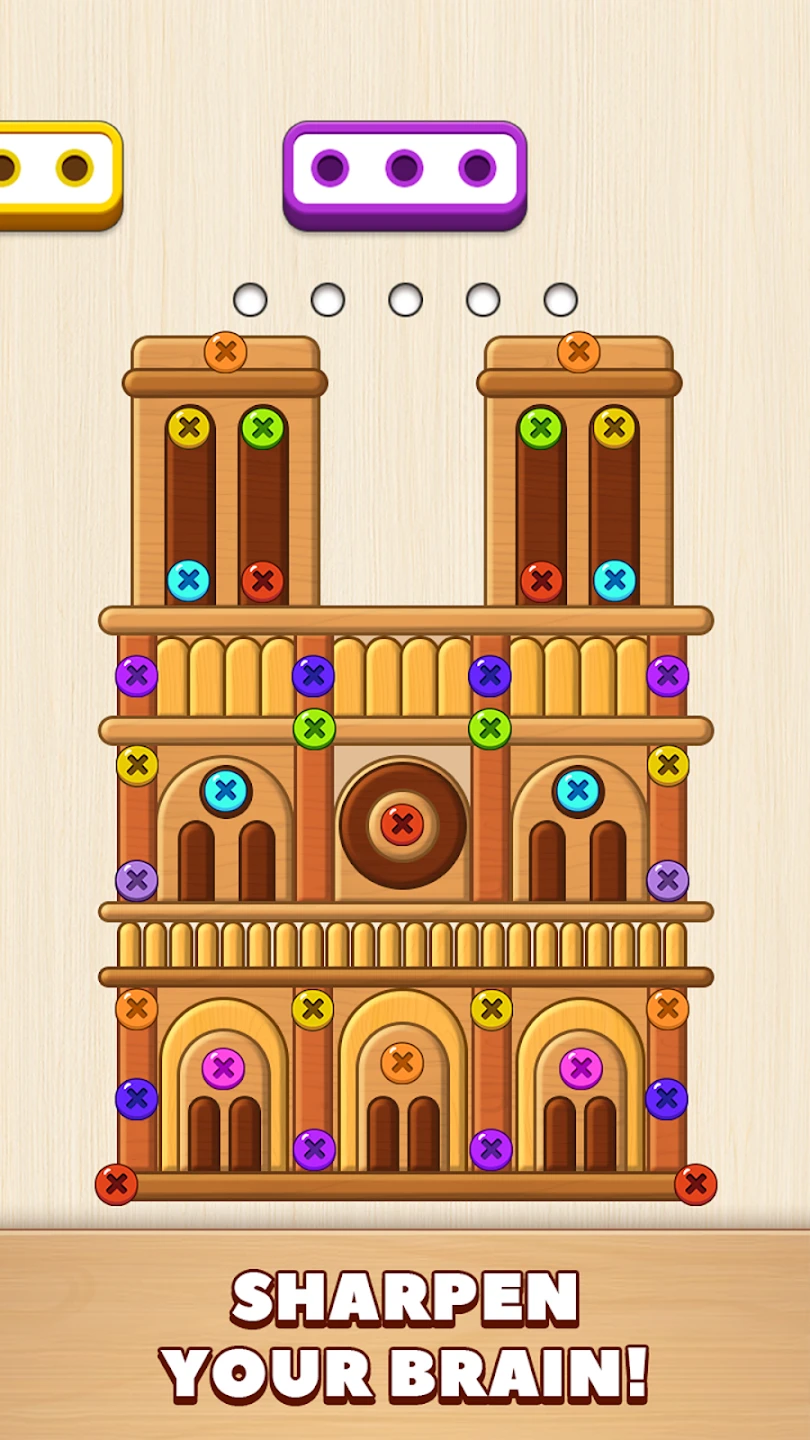The image size is (810, 1440).
Task: Tap the orange screw atop the left tower
Action: [225, 352]
